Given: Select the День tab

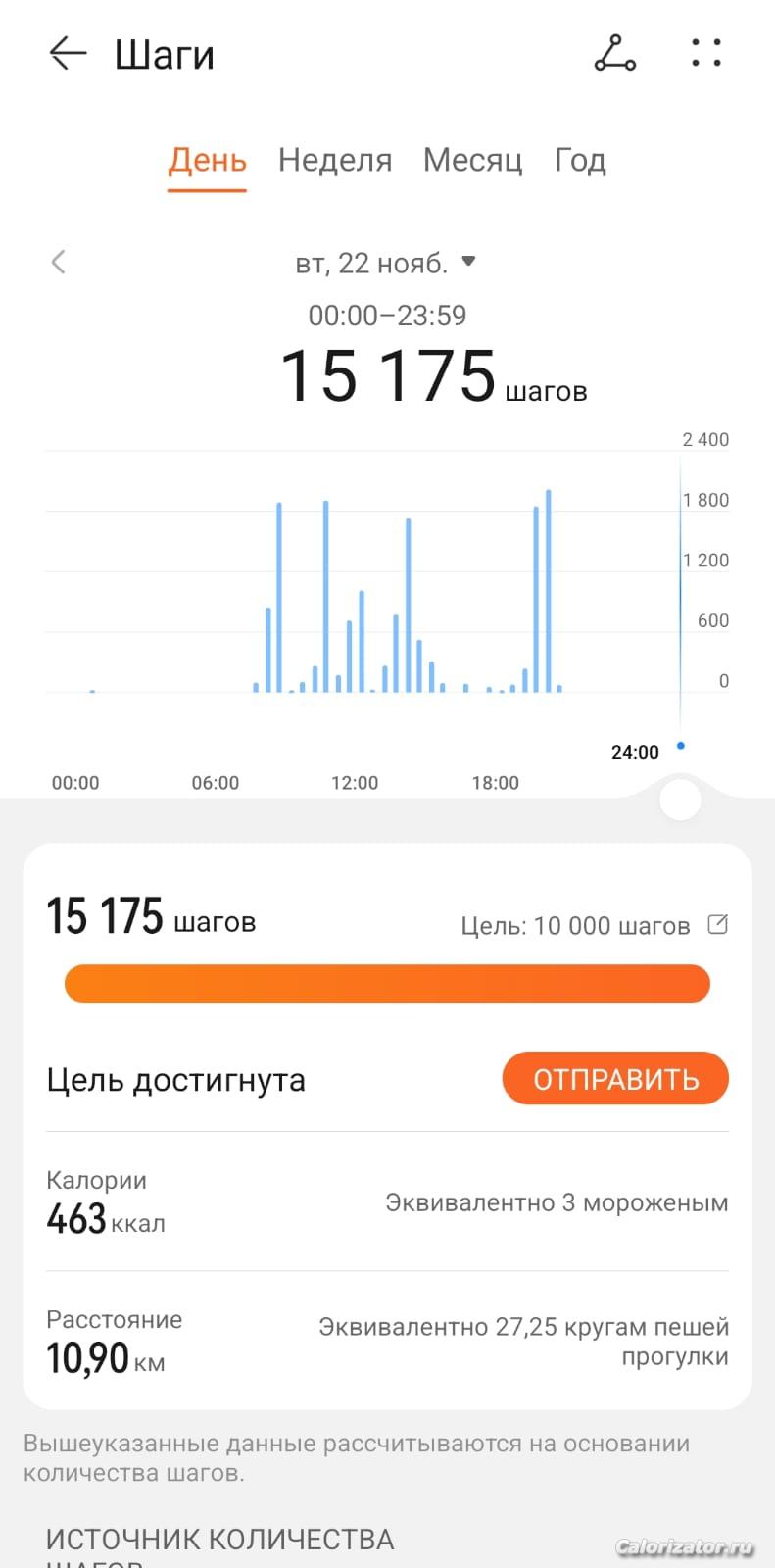Looking at the screenshot, I should coord(207,160).
